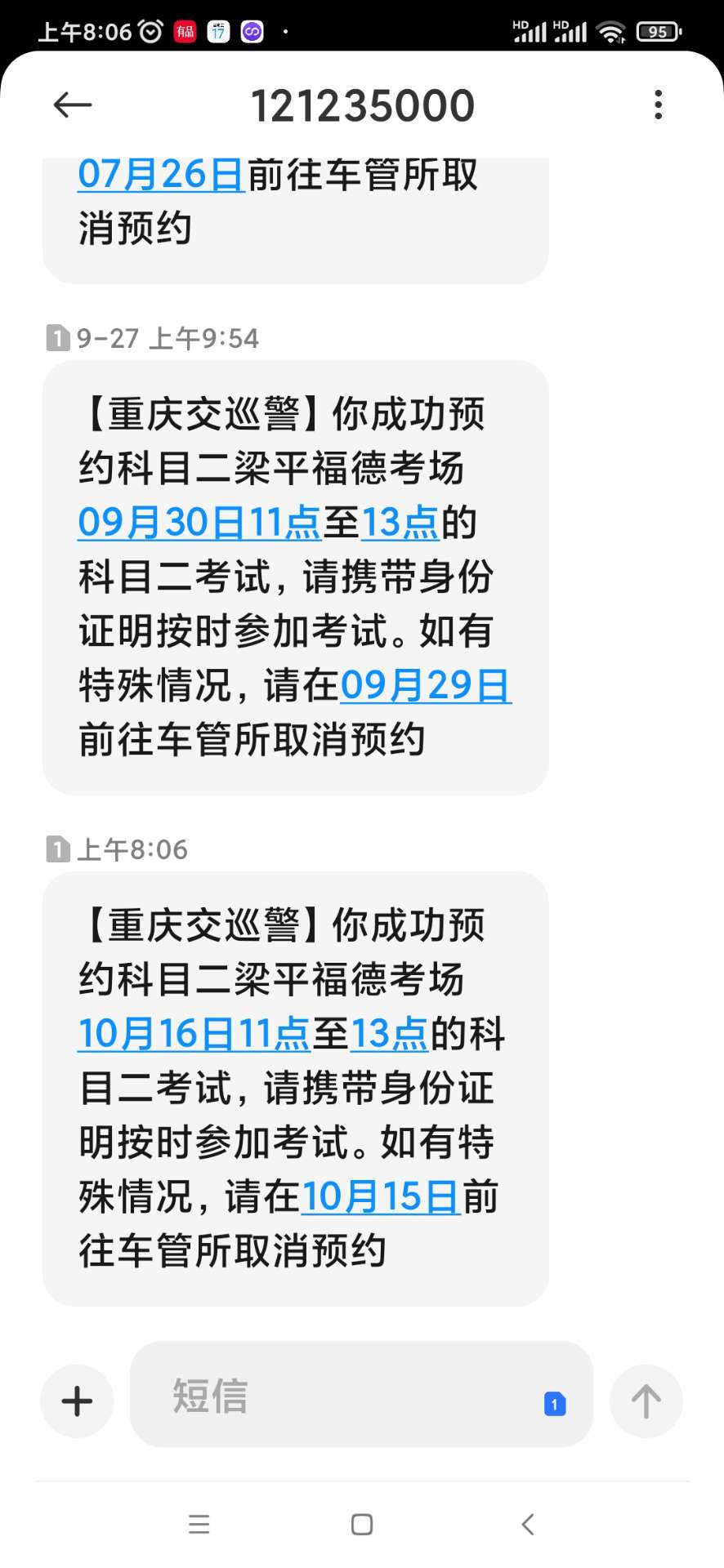This screenshot has height=1568, width=724.
Task: Tap the 09月29日 date link
Action: 425,685
